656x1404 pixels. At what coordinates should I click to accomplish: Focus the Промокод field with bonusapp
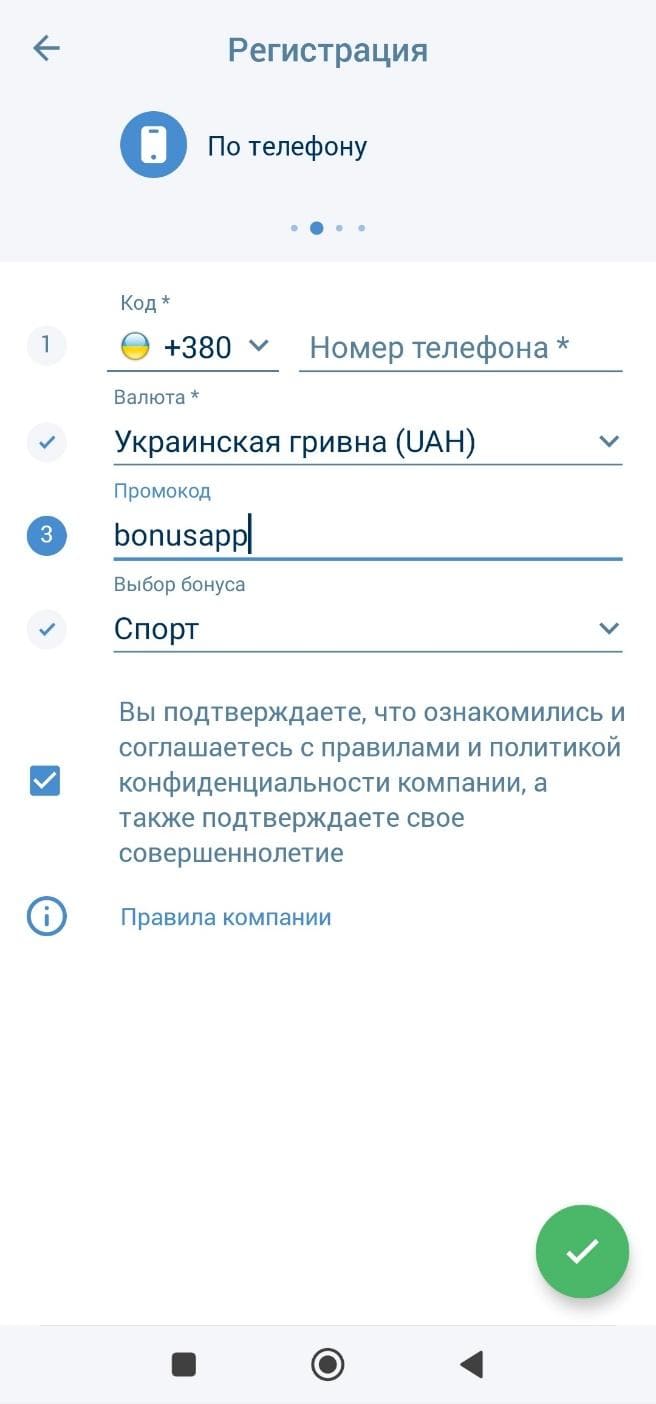367,535
